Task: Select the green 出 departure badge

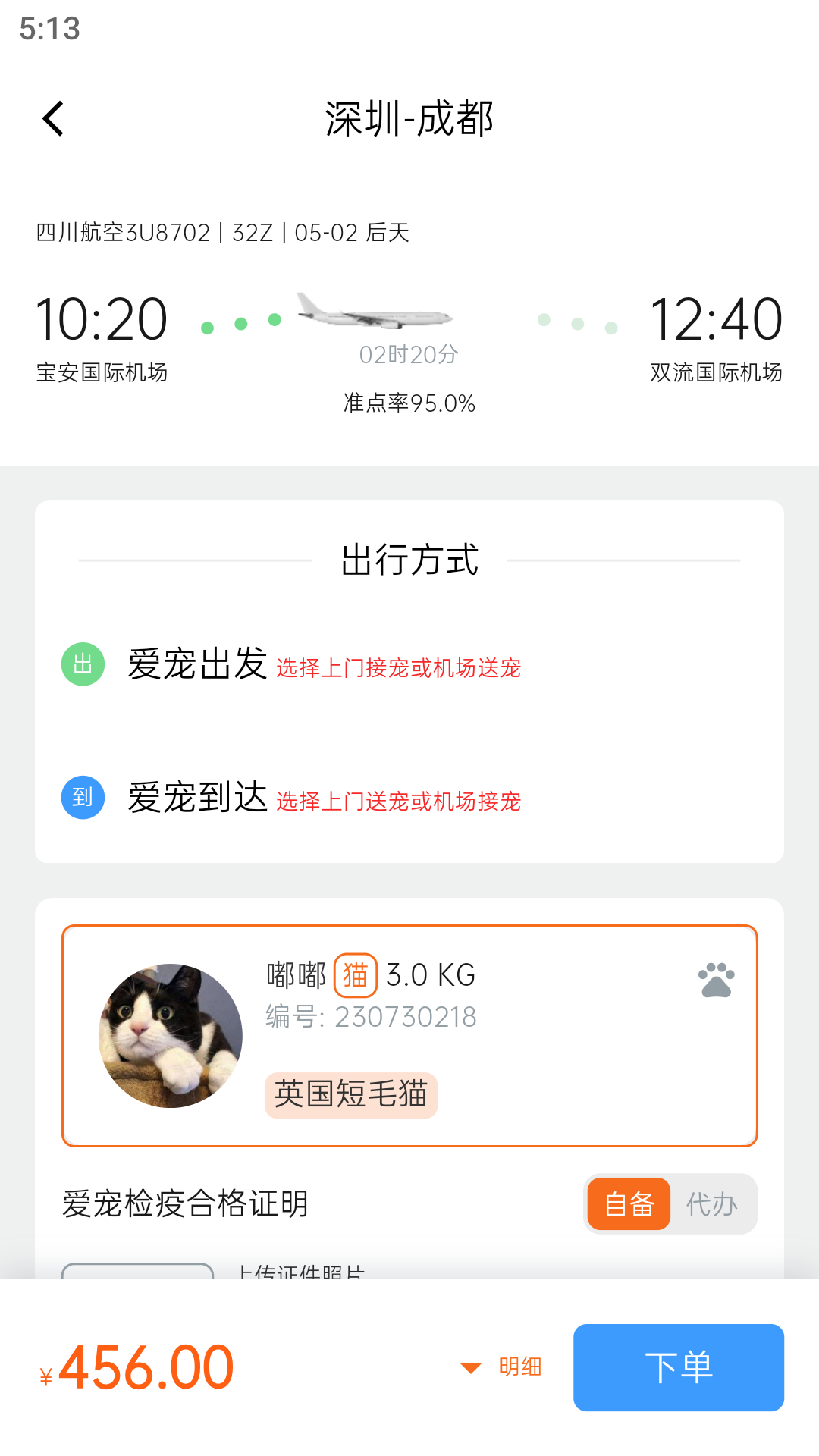Action: pyautogui.click(x=82, y=665)
